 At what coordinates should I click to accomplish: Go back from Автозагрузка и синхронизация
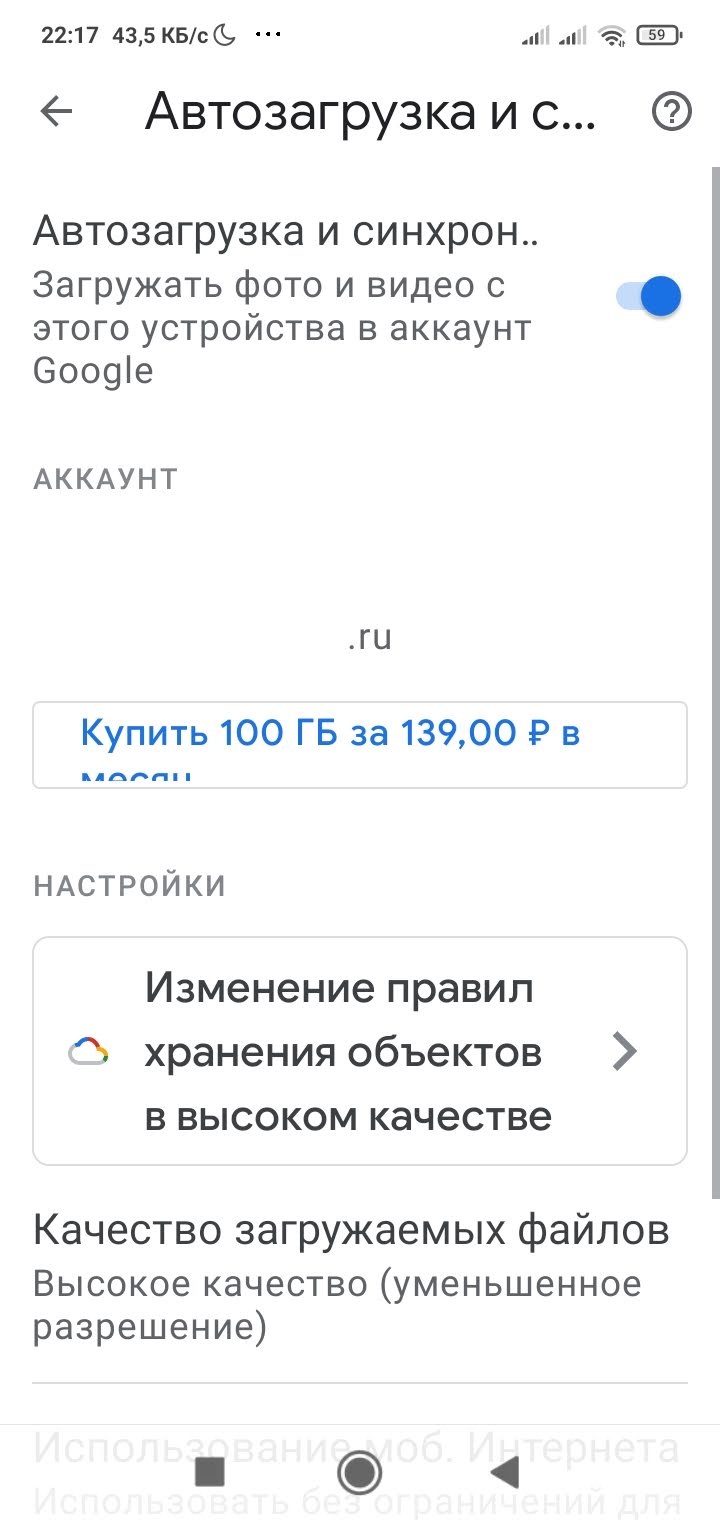coord(56,112)
